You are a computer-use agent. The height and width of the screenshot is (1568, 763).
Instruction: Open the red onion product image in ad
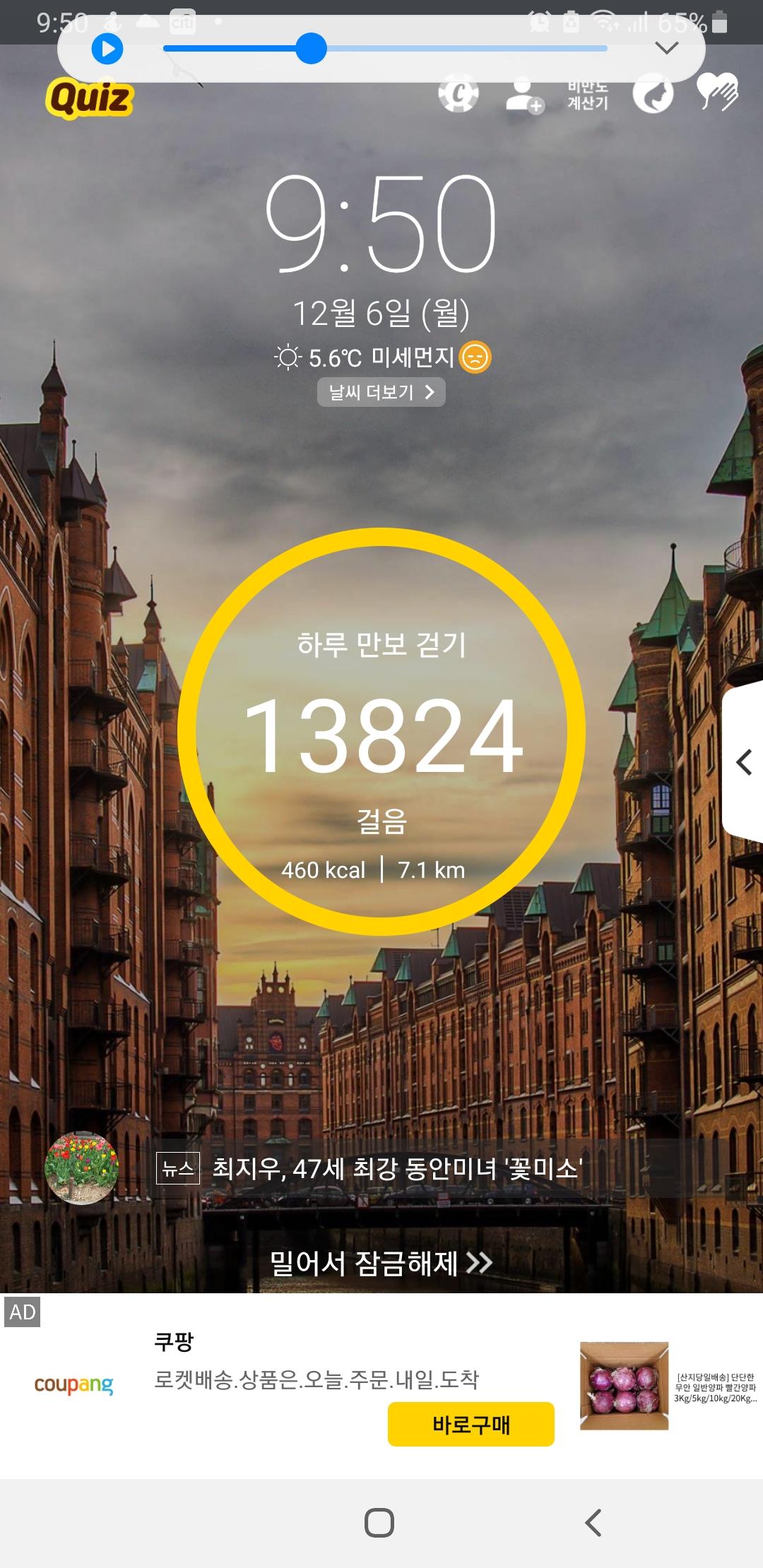pyautogui.click(x=624, y=1386)
